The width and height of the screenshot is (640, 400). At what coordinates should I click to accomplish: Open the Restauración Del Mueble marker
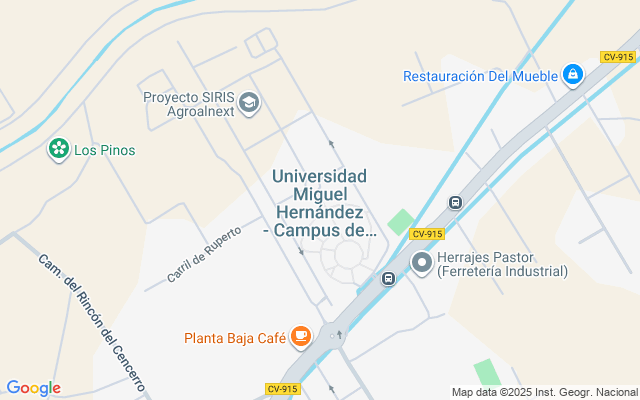(x=572, y=75)
